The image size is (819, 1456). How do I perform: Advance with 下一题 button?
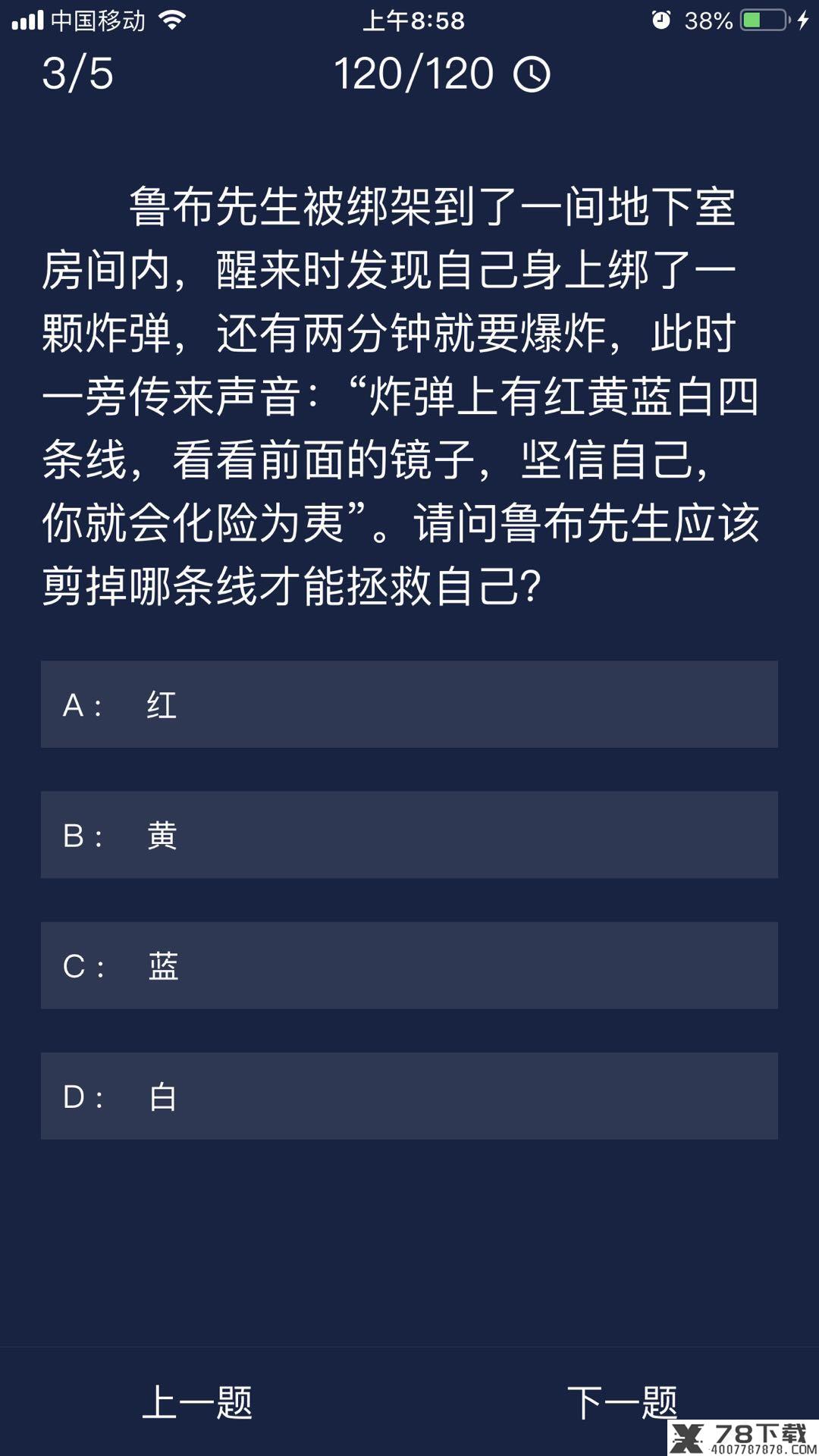click(622, 1402)
